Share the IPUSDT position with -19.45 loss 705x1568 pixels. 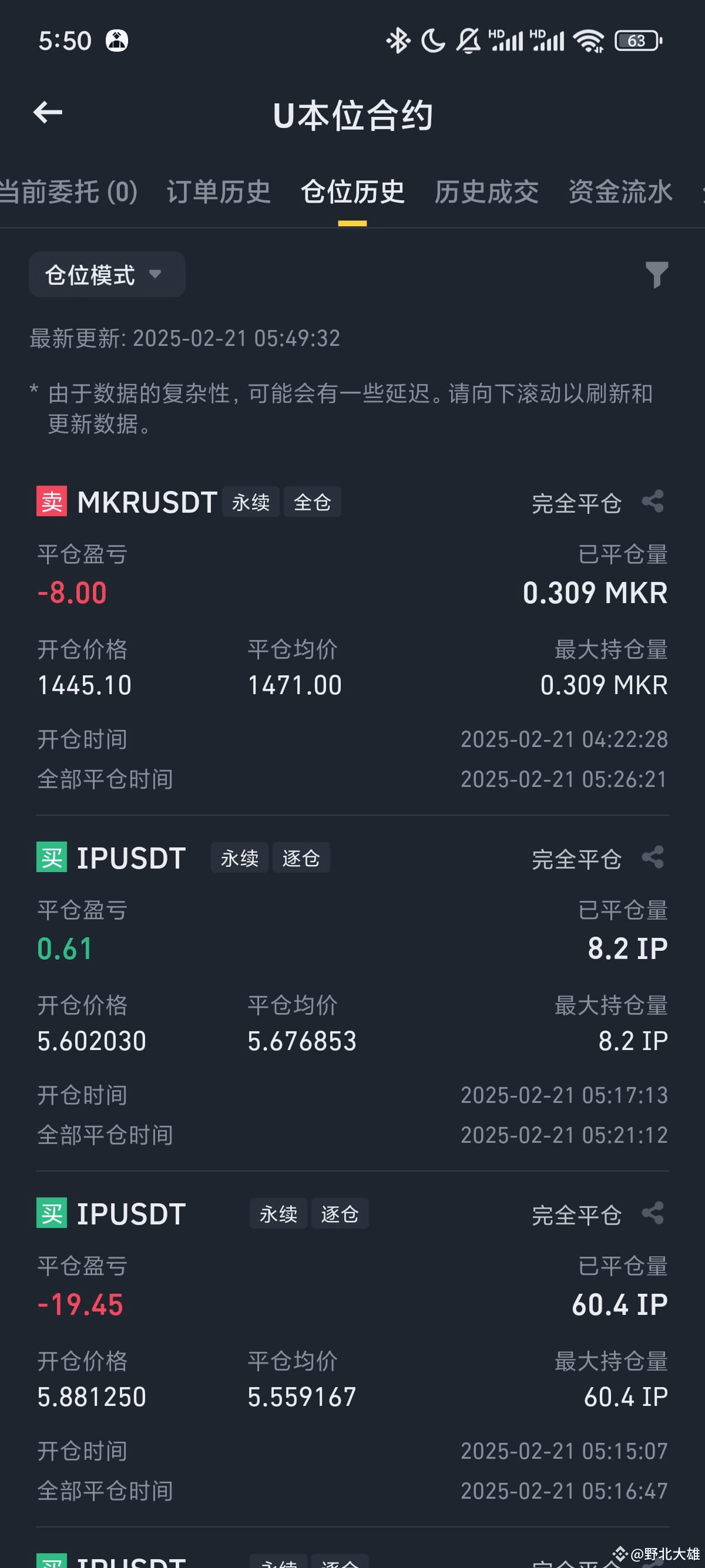click(x=653, y=1214)
